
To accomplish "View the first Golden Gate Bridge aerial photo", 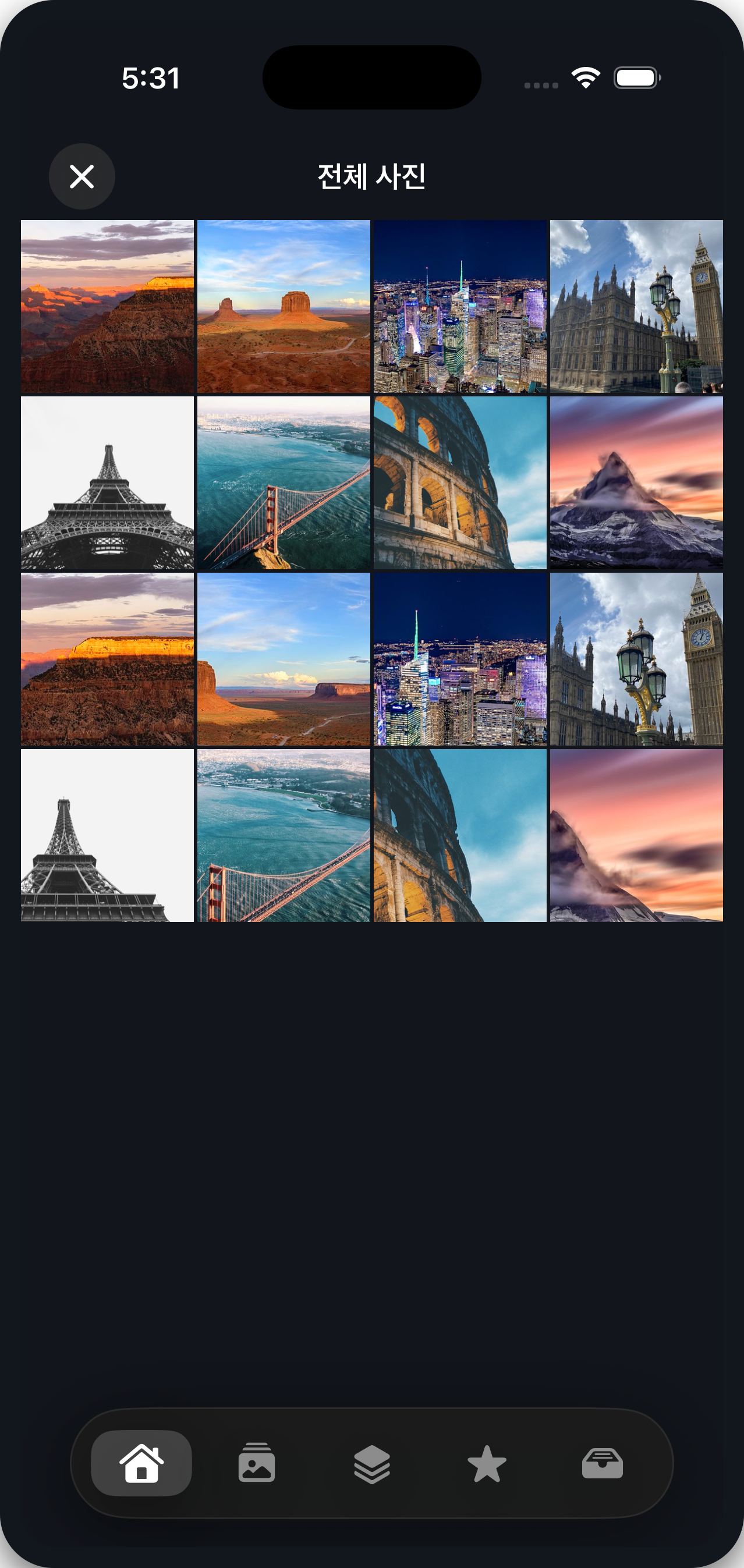I will (x=284, y=483).
